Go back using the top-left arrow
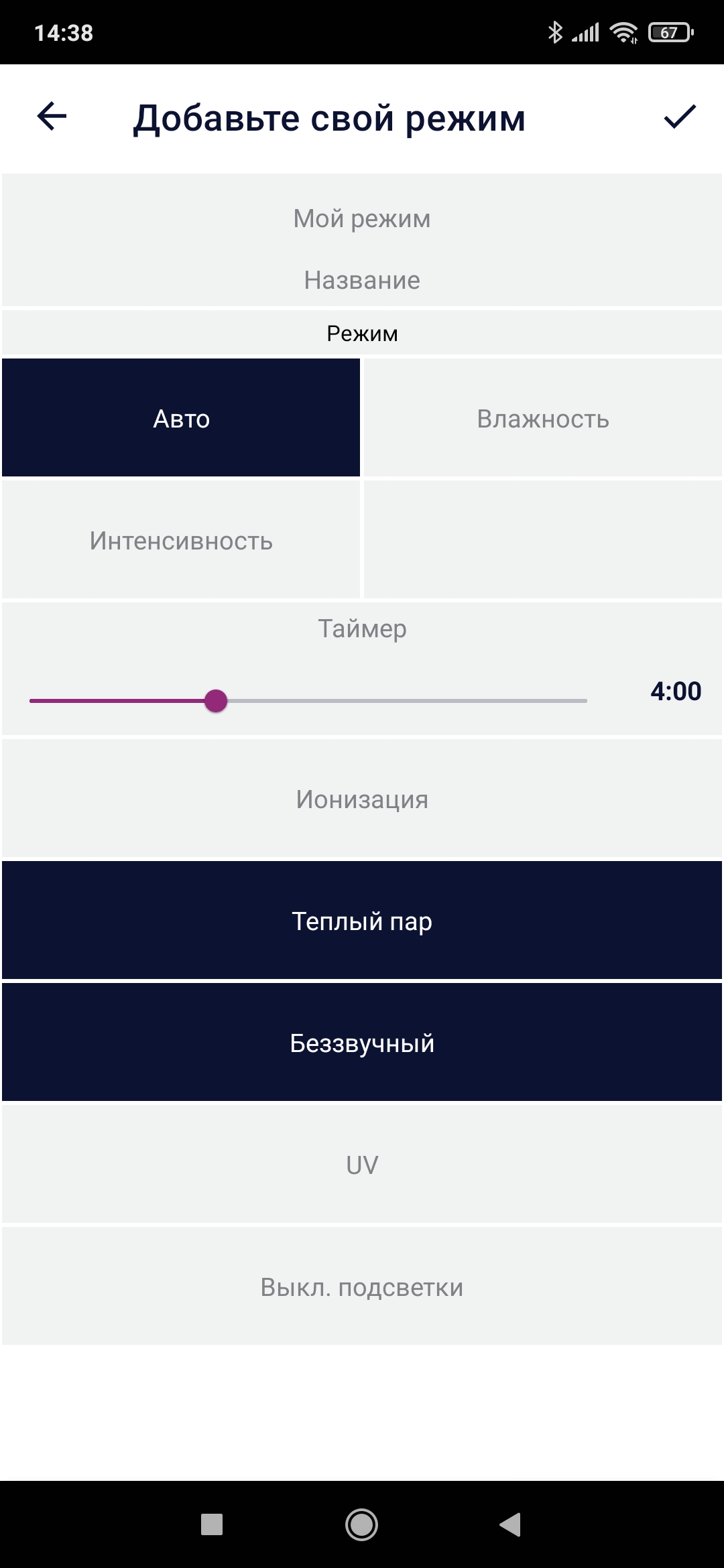The image size is (724, 1568). coord(52,117)
